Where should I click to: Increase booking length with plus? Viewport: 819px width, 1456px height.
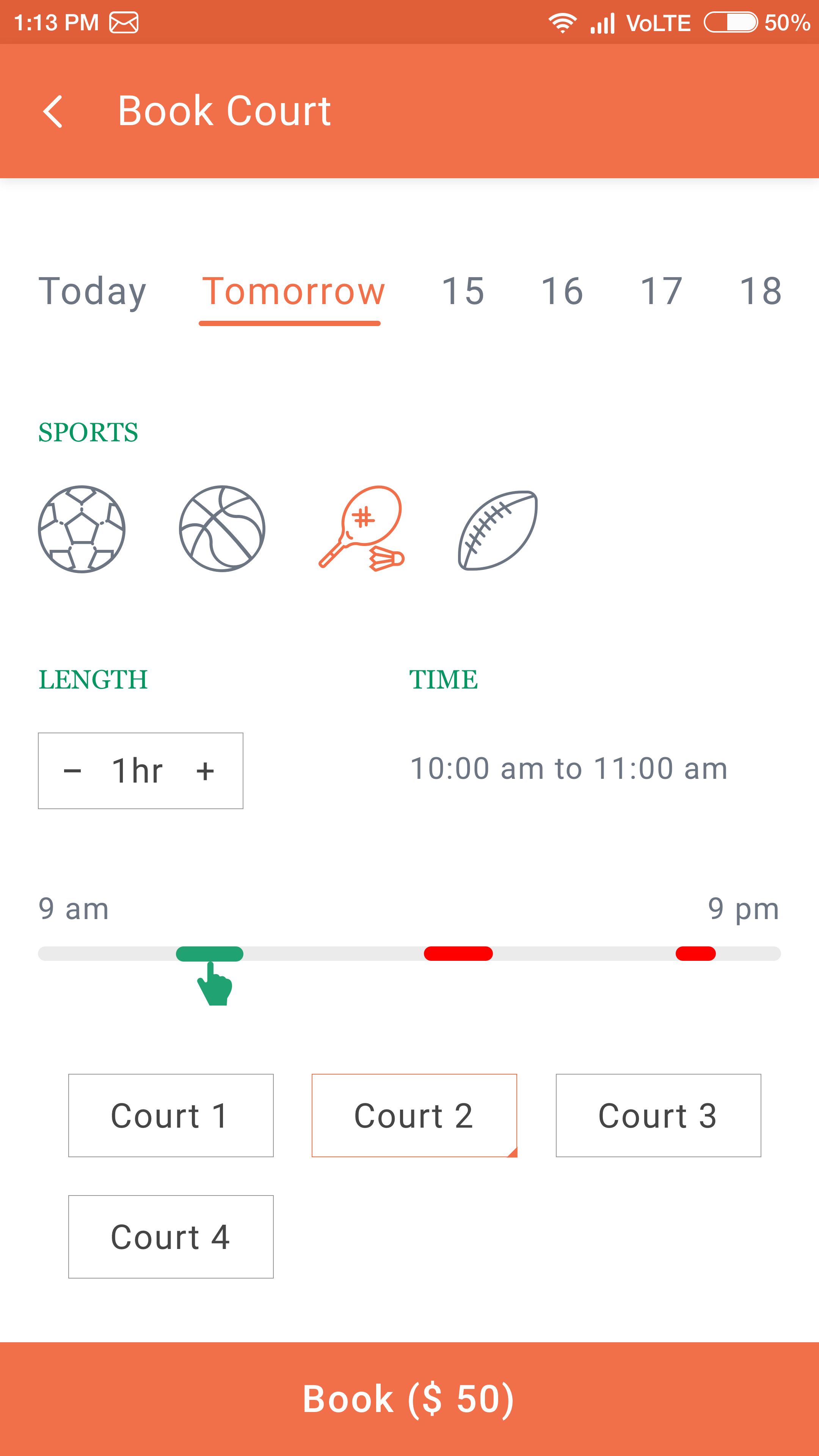tap(205, 771)
